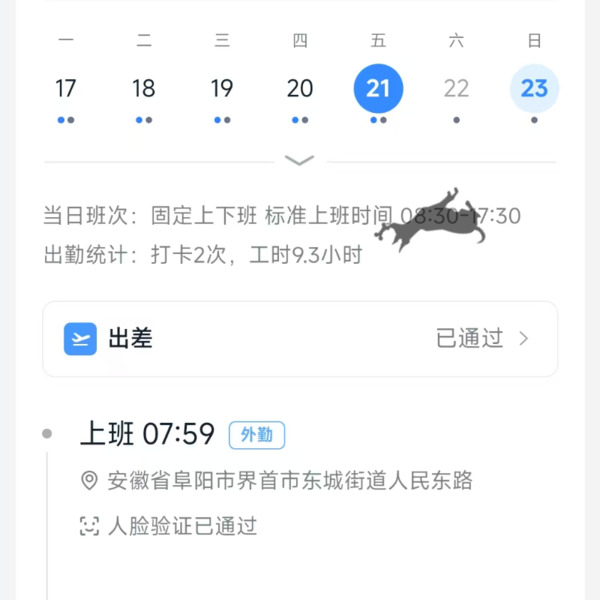Open the 出差 approved request card
Viewport: 600px width, 600px height.
point(300,338)
